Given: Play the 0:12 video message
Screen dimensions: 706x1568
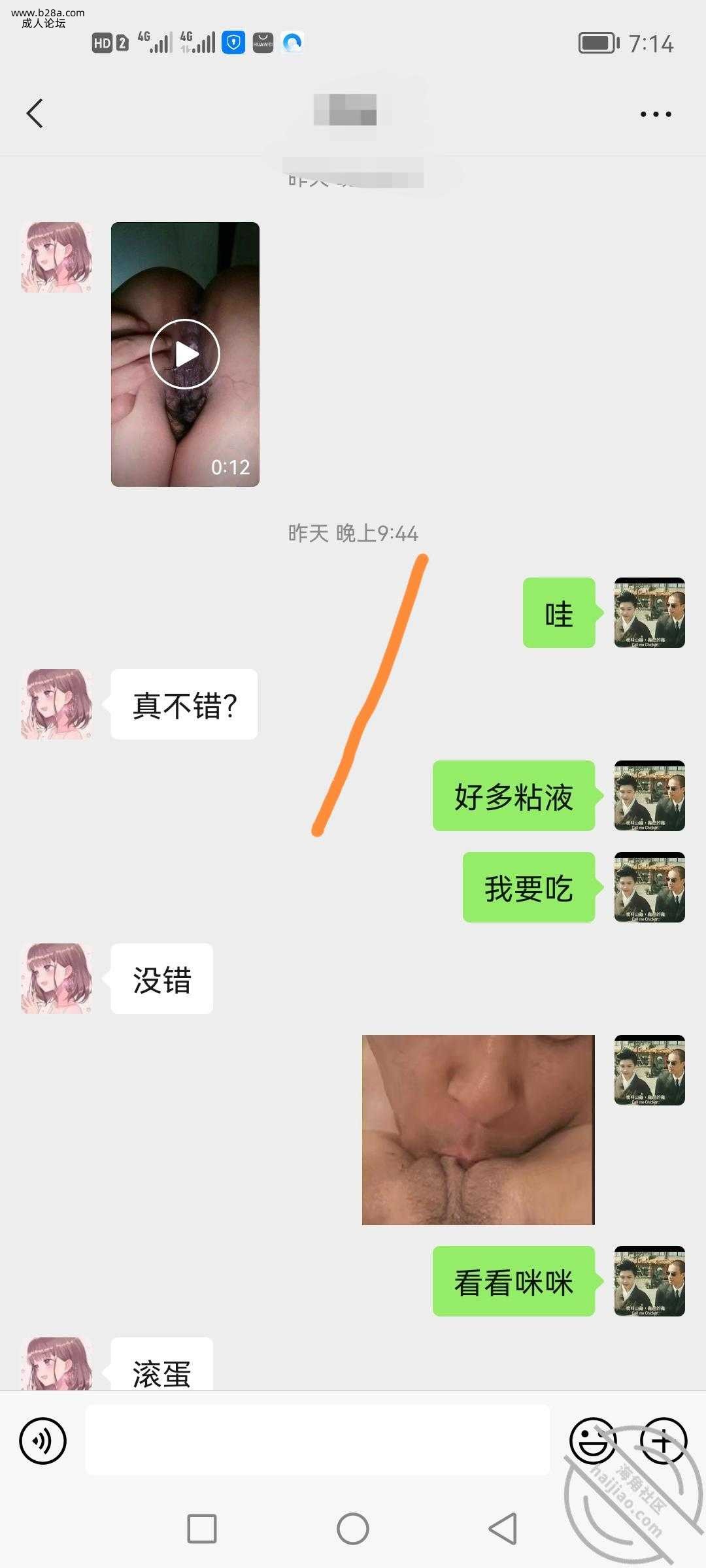Looking at the screenshot, I should pyautogui.click(x=185, y=354).
